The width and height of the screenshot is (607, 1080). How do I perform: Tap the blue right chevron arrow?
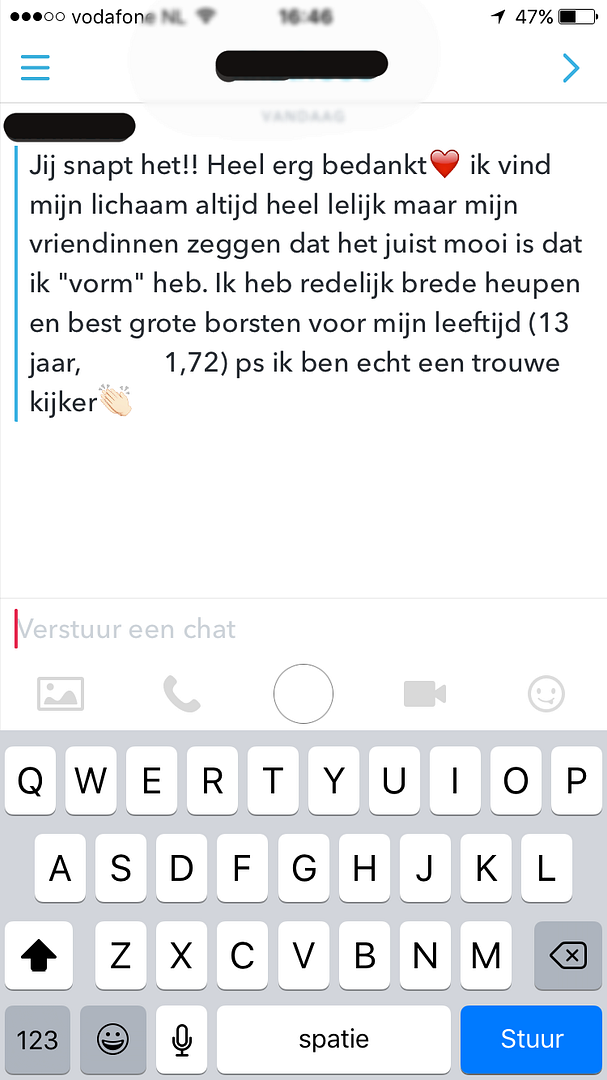pos(571,67)
